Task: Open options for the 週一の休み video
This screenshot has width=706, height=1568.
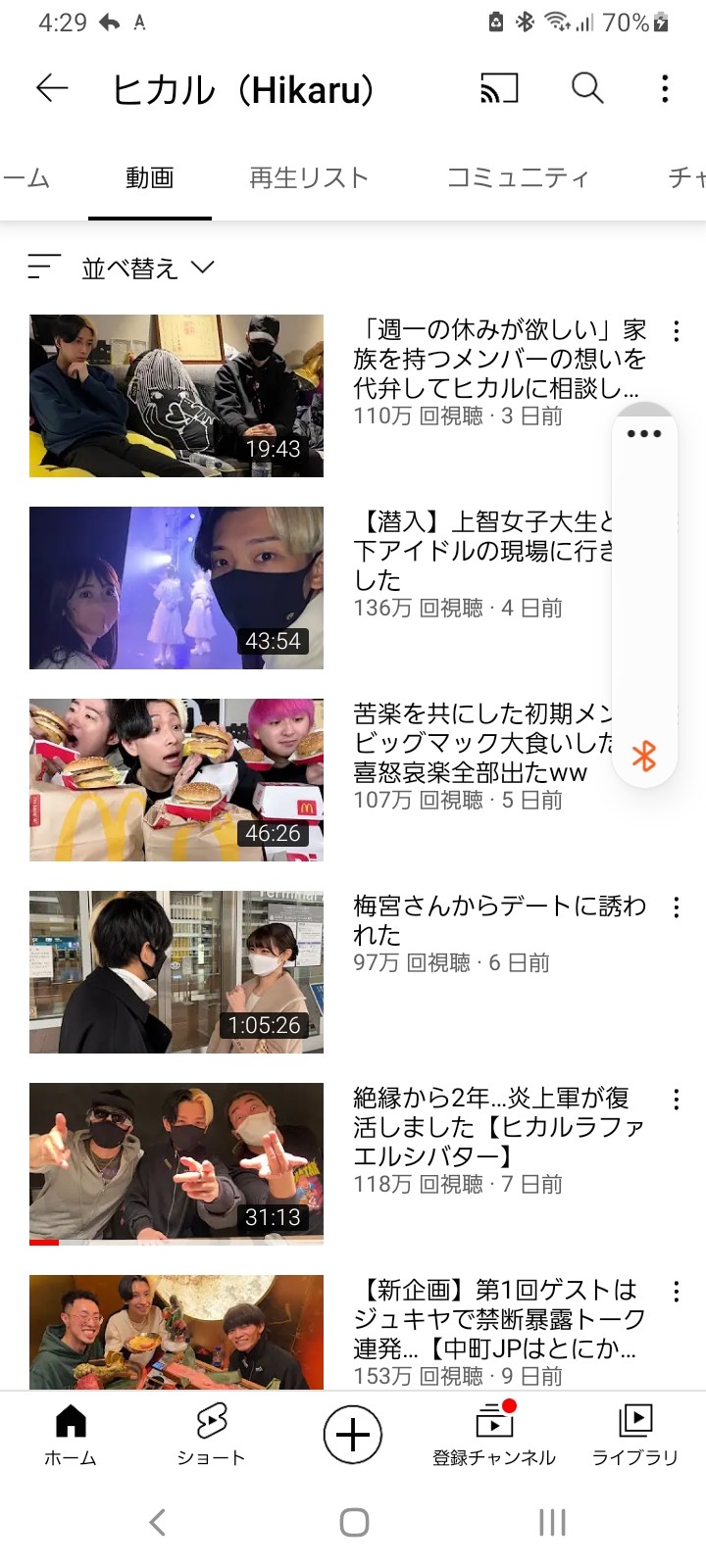Action: pos(676,331)
